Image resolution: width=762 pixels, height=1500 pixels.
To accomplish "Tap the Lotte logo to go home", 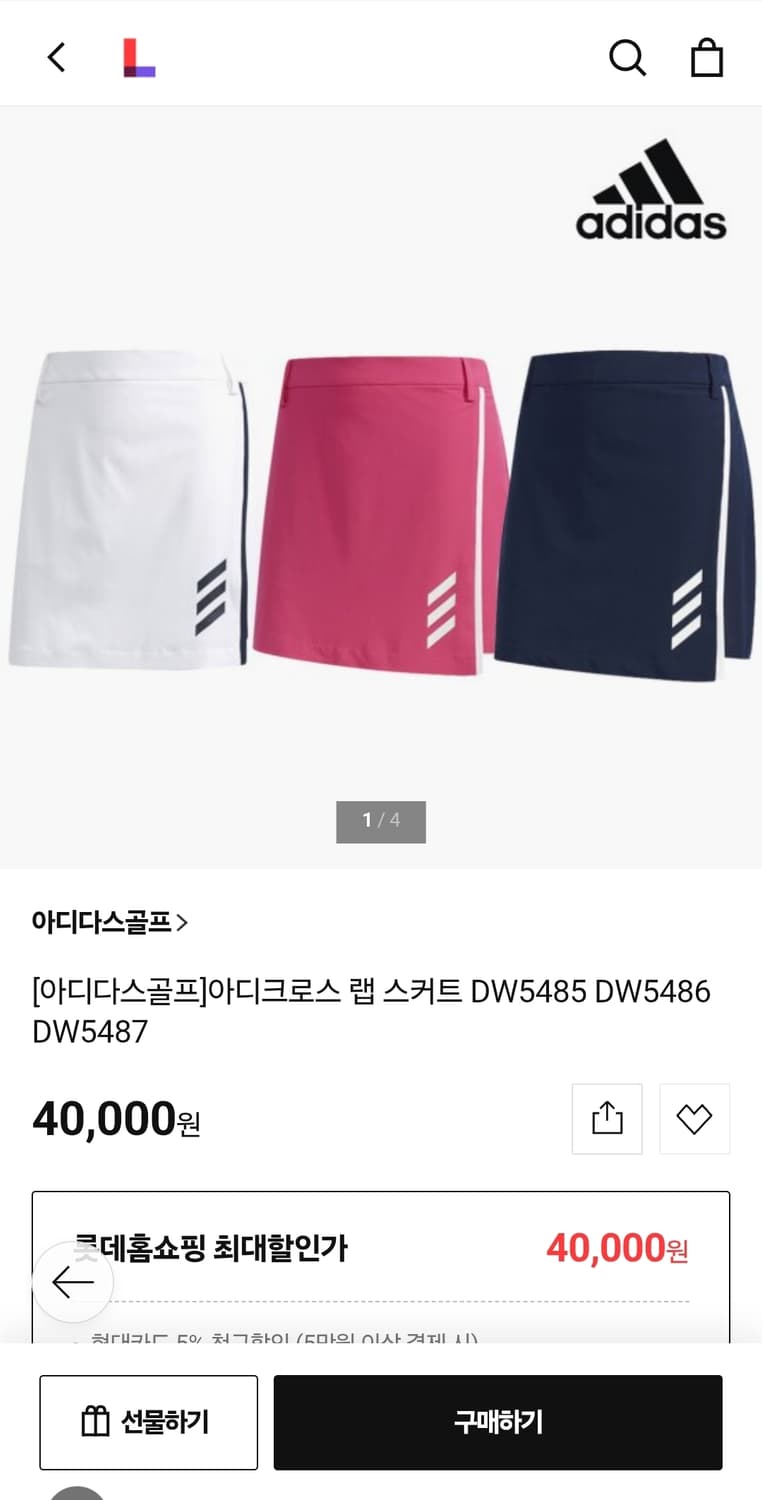I will (140, 57).
